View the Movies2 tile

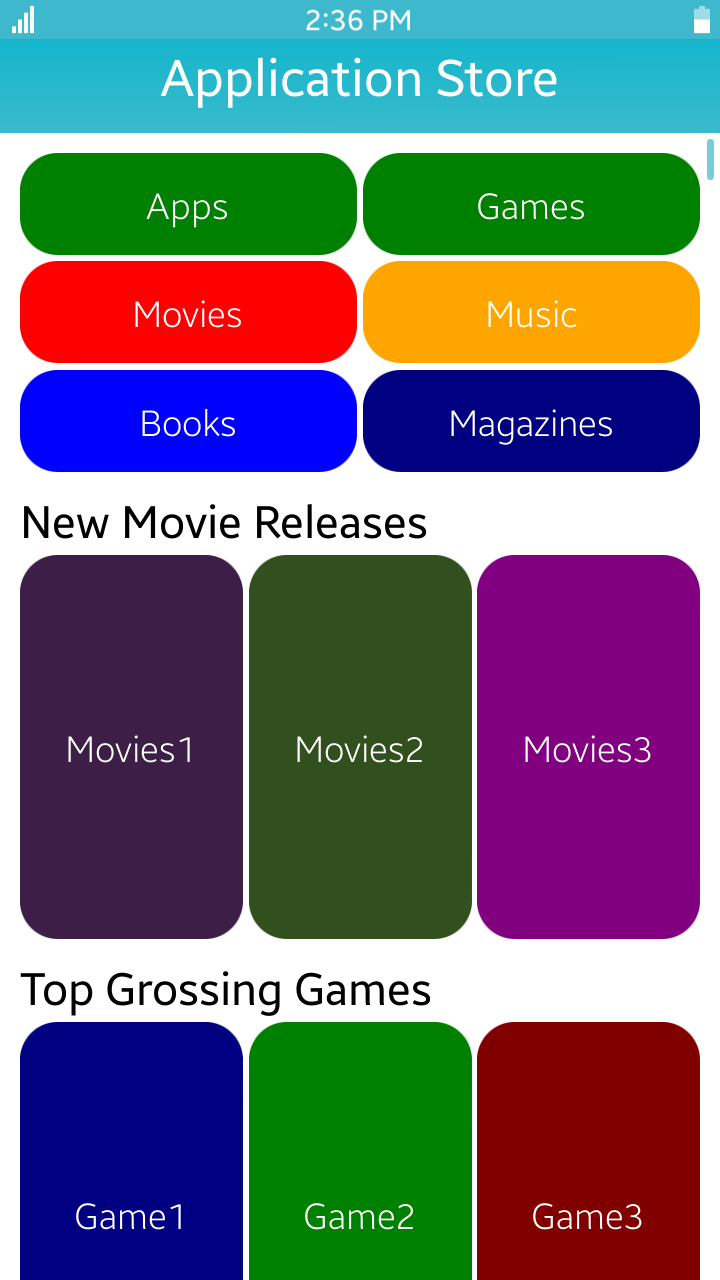tap(360, 747)
